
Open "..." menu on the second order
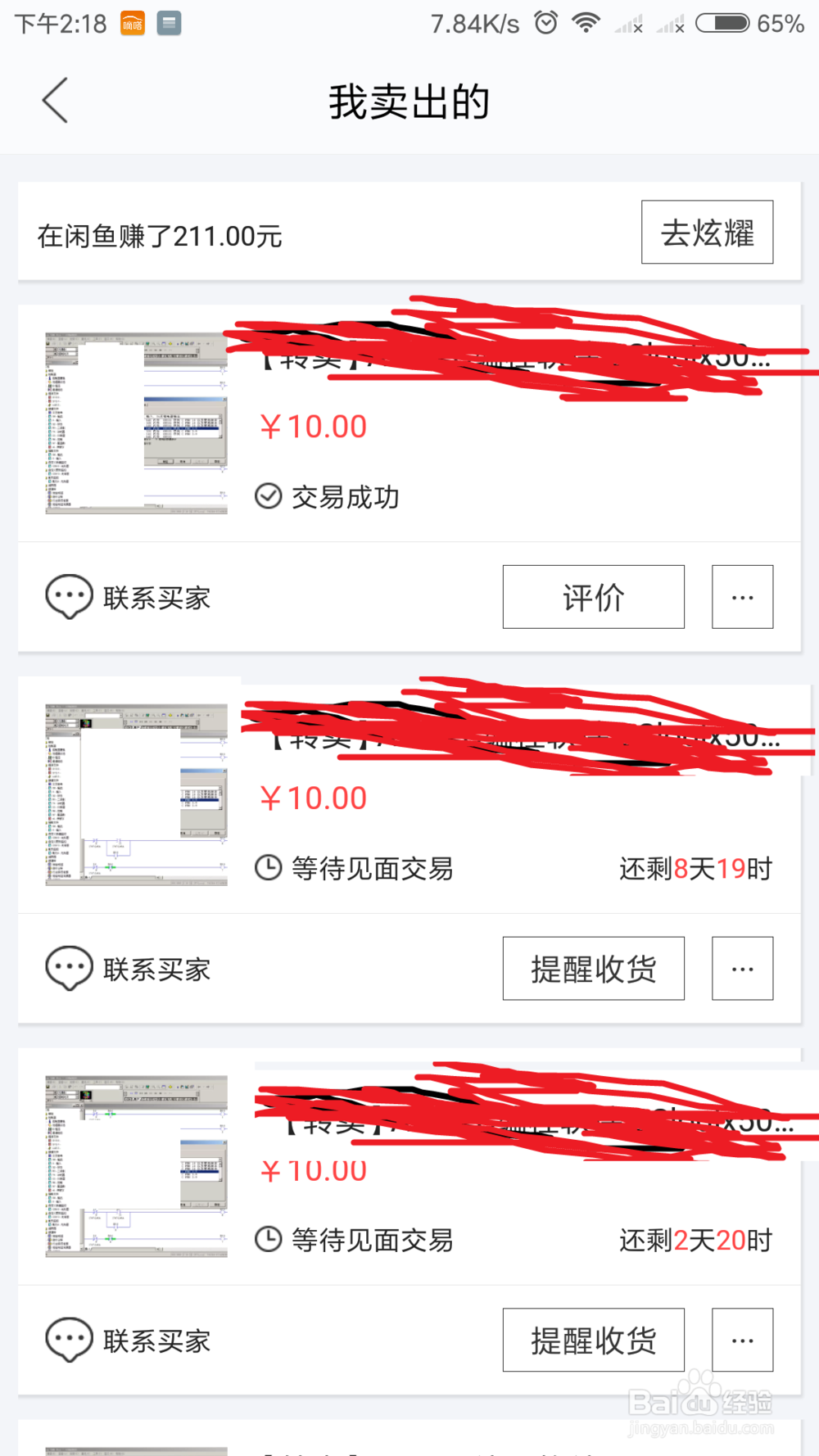coord(742,969)
